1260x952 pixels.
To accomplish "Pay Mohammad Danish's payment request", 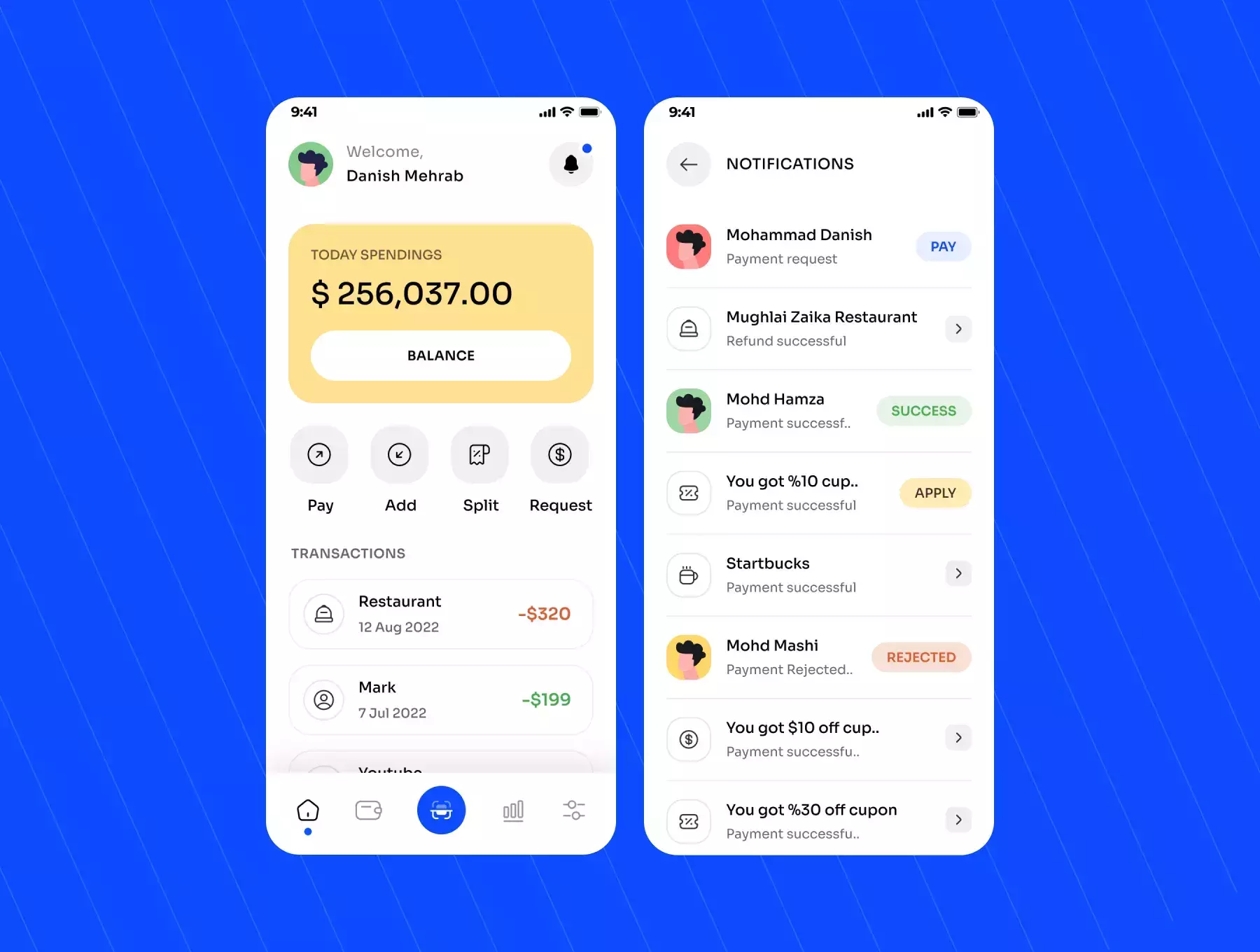I will tap(943, 246).
